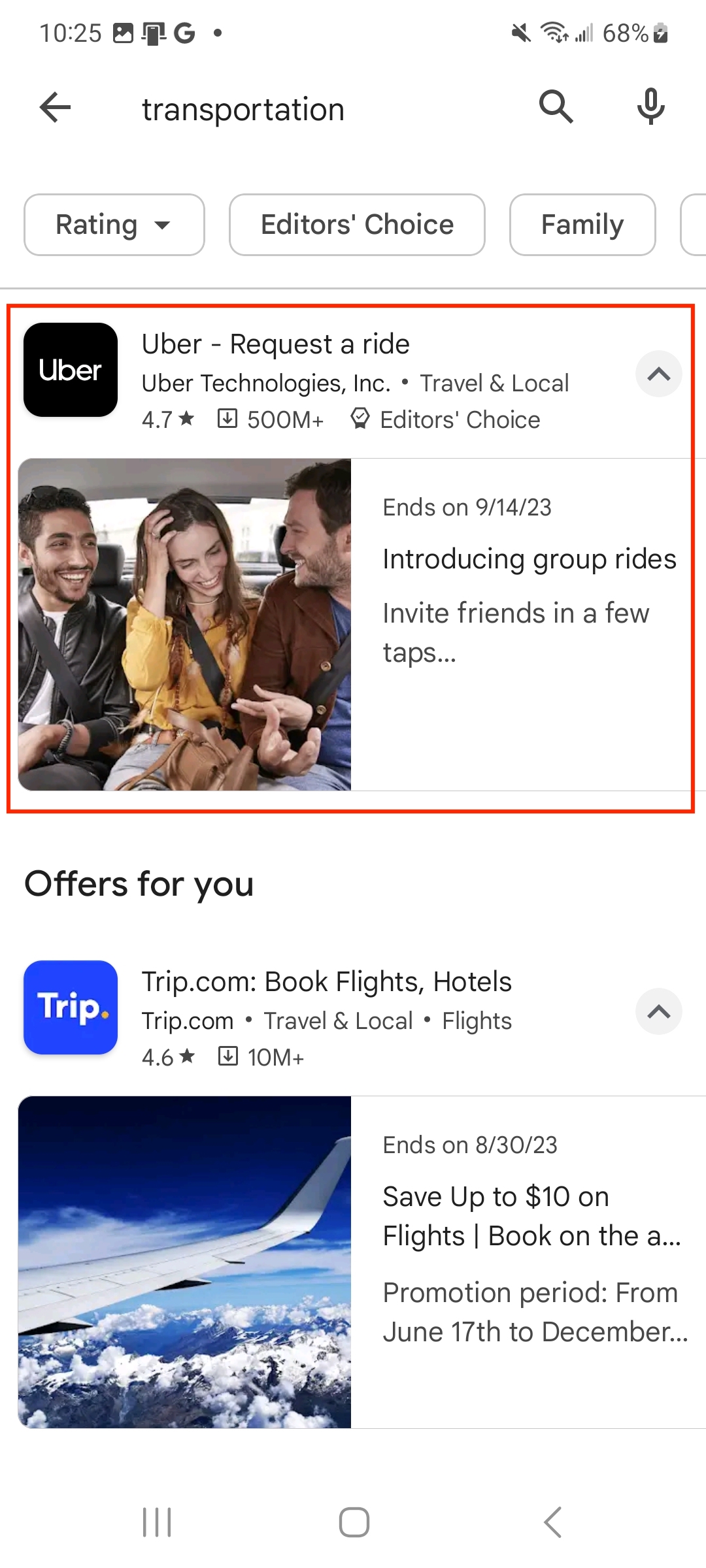Collapse the Uber promotion card

(658, 374)
